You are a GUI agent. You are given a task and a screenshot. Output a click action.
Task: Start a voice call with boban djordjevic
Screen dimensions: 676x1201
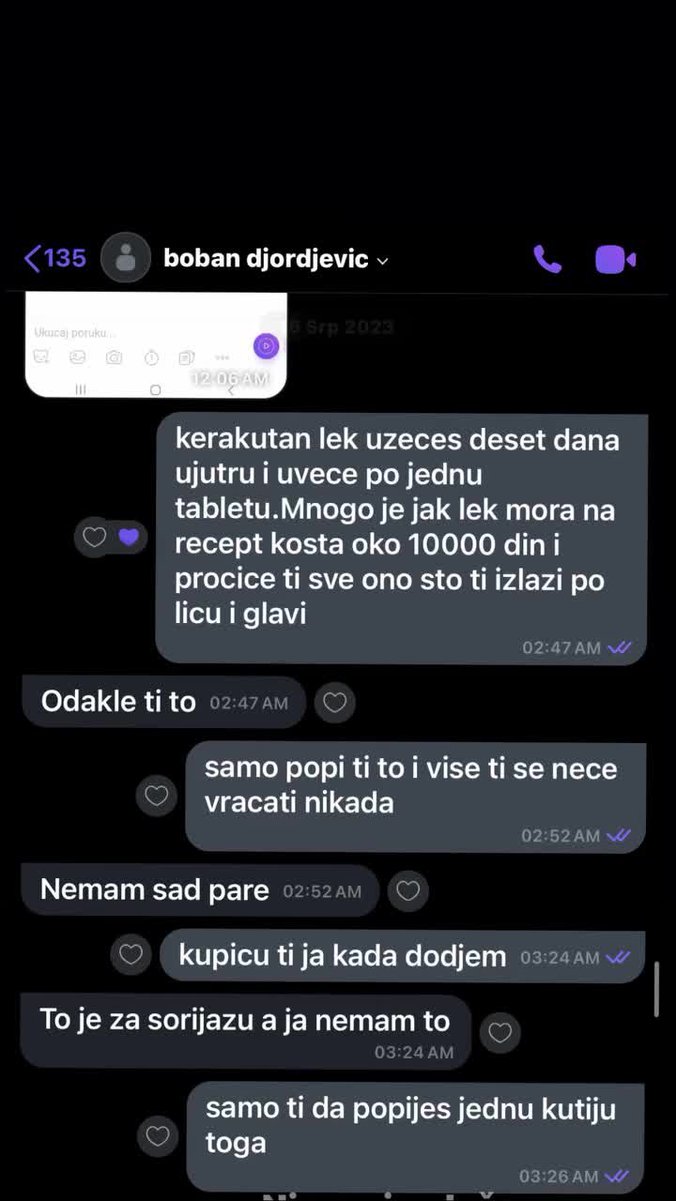[x=547, y=259]
